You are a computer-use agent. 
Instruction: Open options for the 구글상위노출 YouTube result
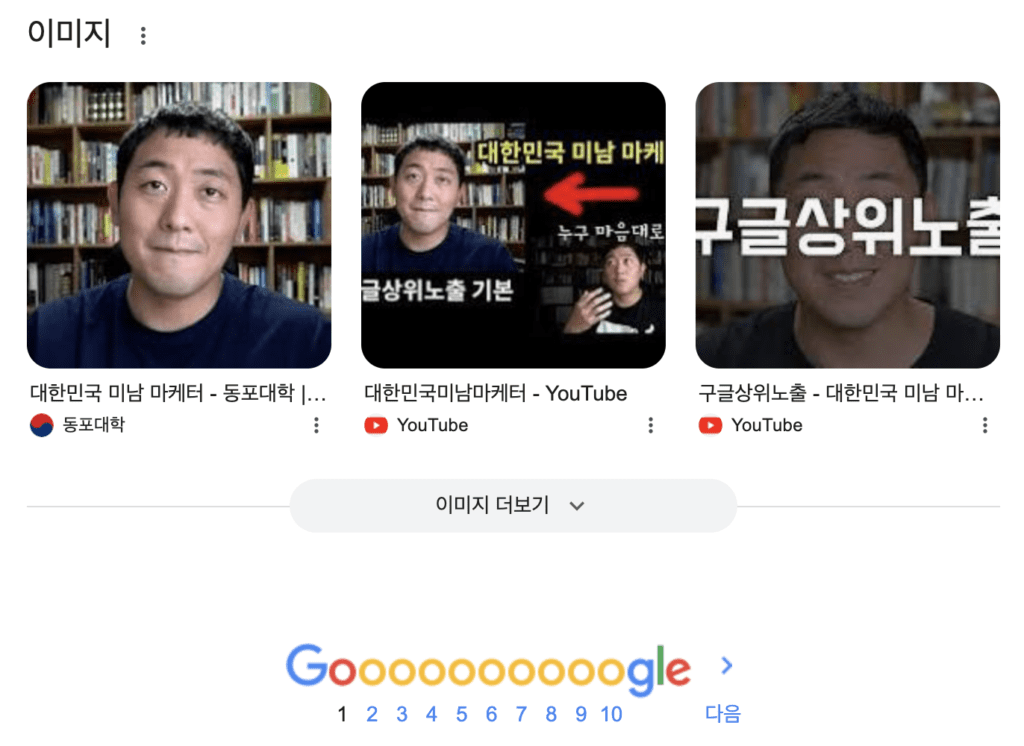click(985, 425)
